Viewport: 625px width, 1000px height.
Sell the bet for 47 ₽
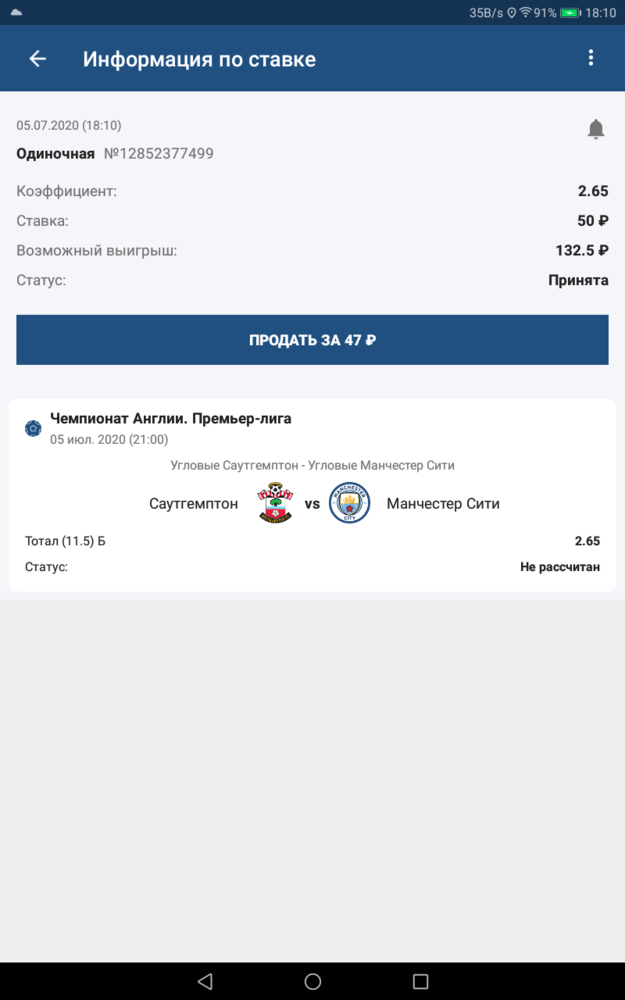coord(312,340)
